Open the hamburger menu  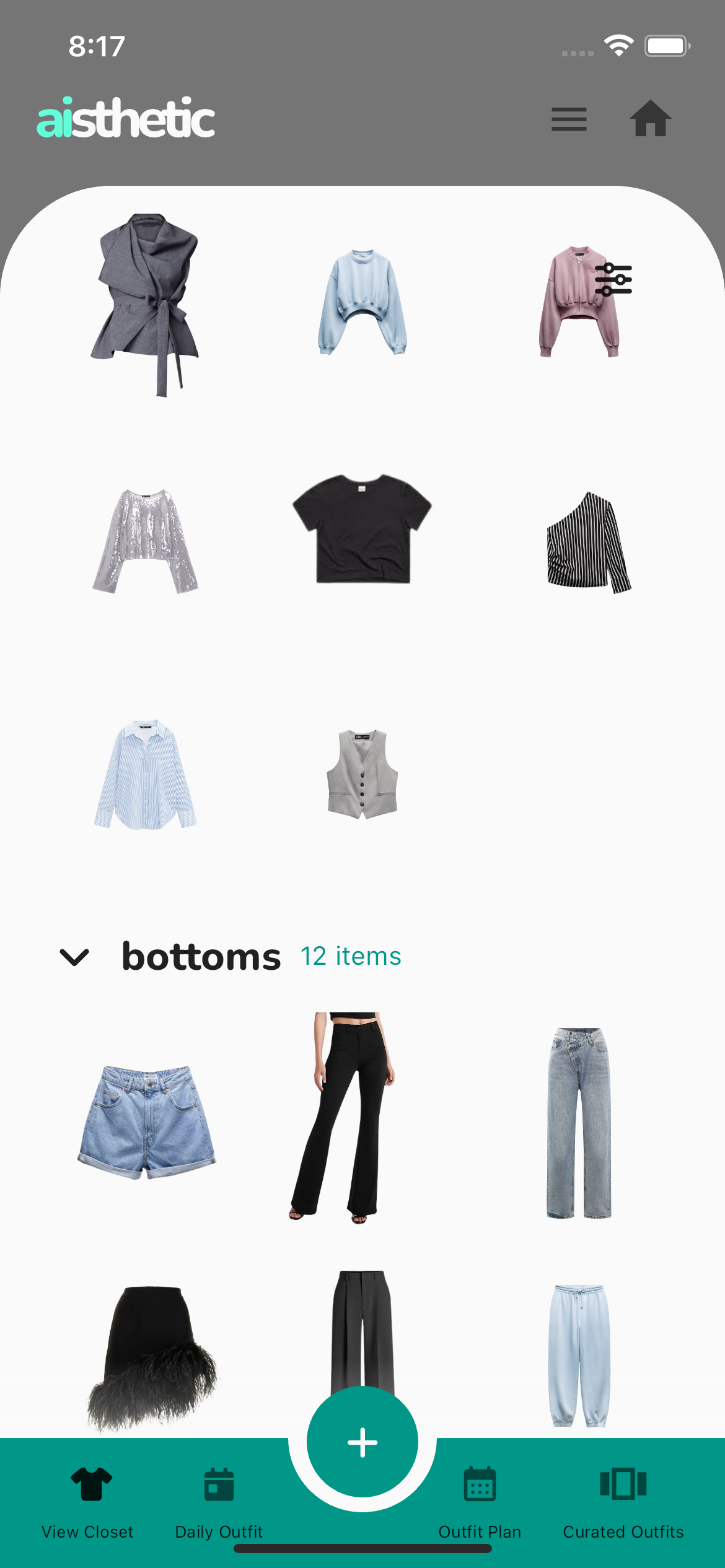568,119
